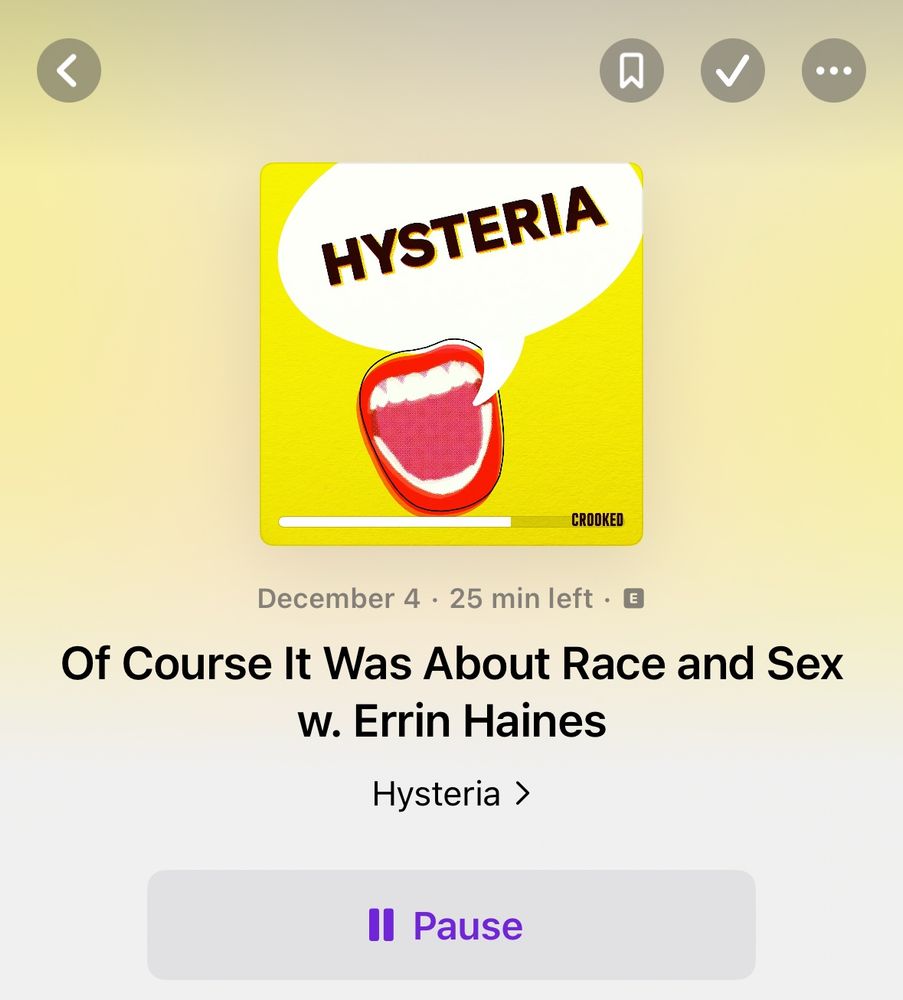903x1000 pixels.
Task: Expand the Hysteria show via its chevron
Action: point(523,793)
